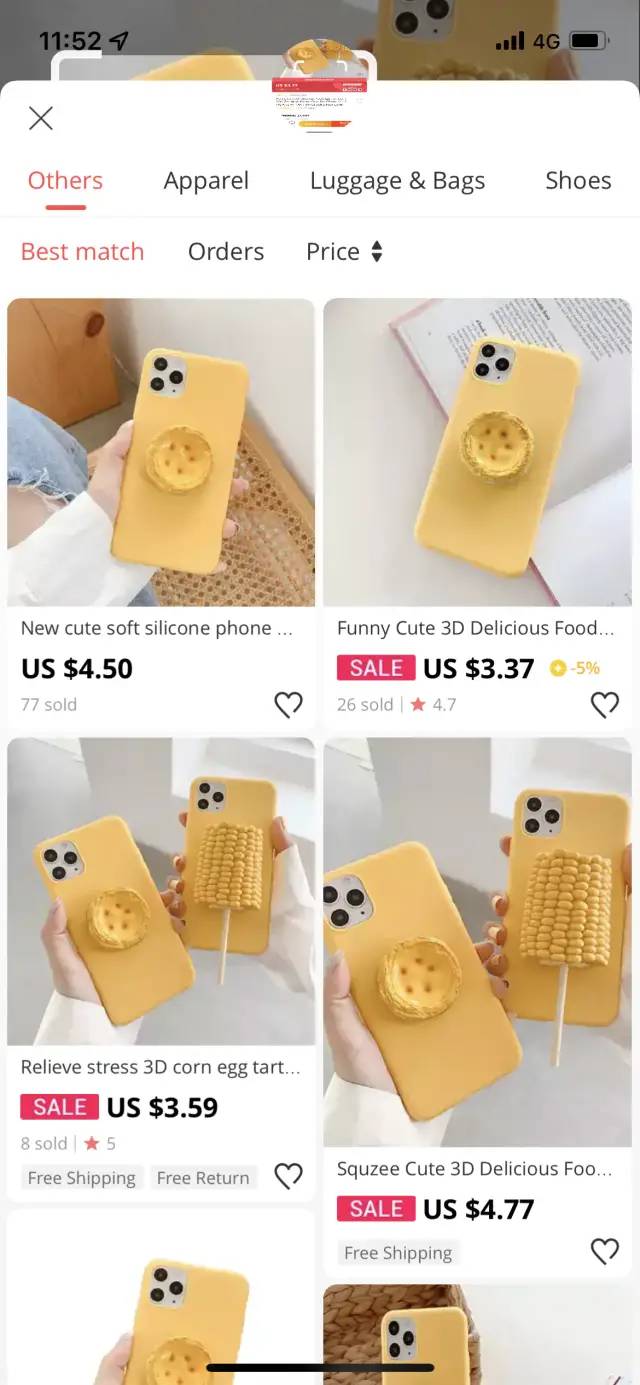The width and height of the screenshot is (640, 1385).
Task: Close the image search results
Action: point(41,119)
